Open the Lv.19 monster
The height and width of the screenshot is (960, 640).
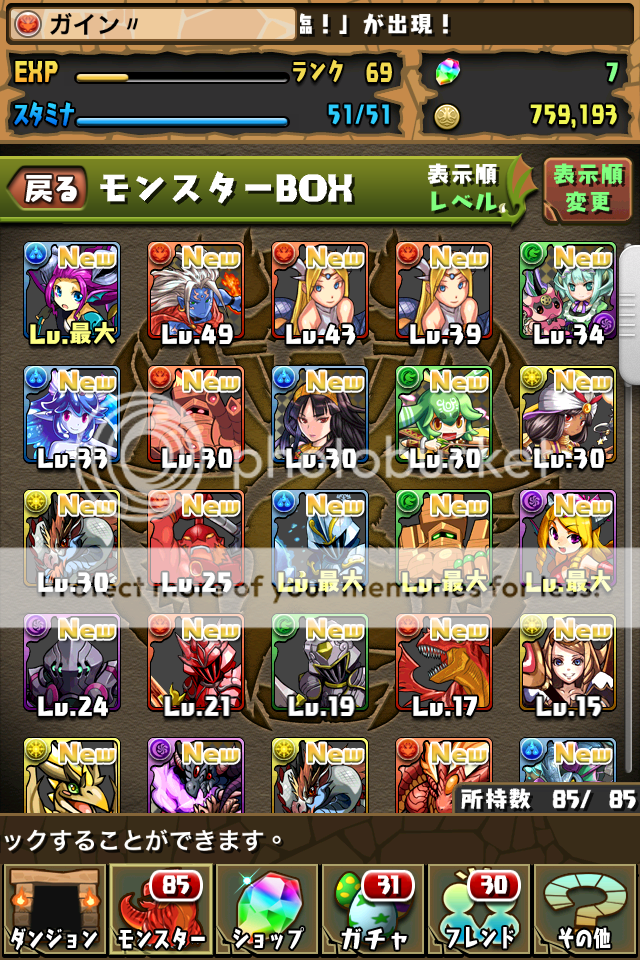click(320, 662)
